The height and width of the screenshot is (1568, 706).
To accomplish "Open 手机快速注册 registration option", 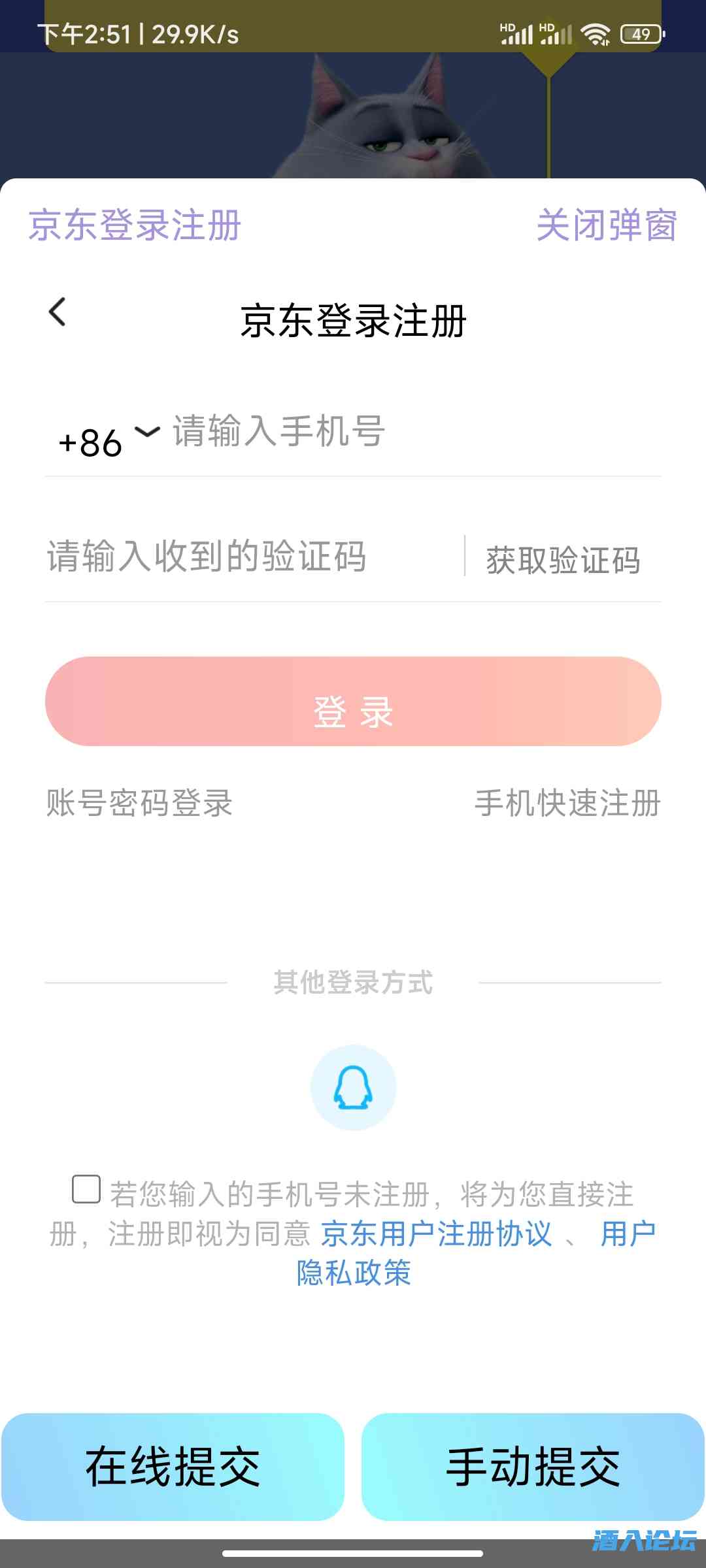I will pos(567,805).
